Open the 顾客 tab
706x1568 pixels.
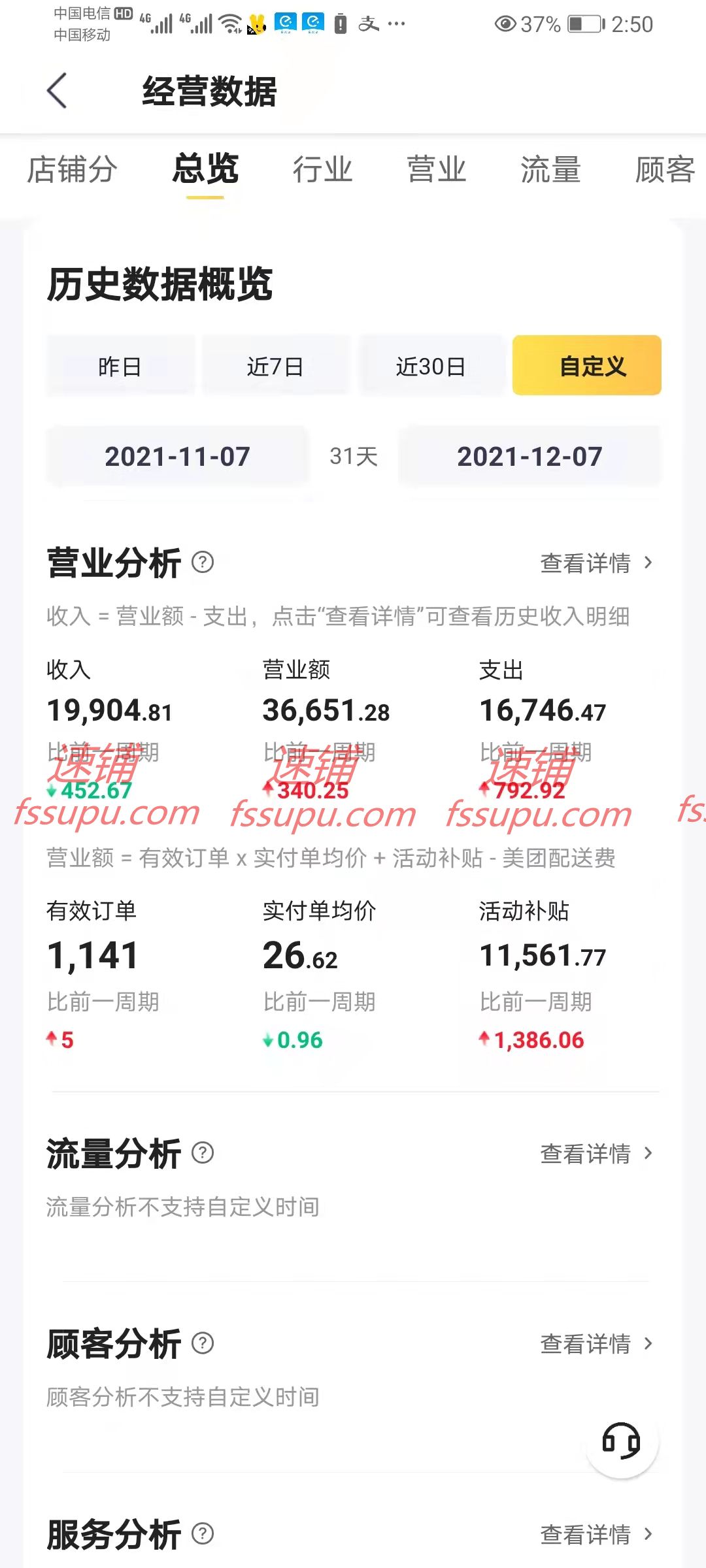click(x=664, y=170)
